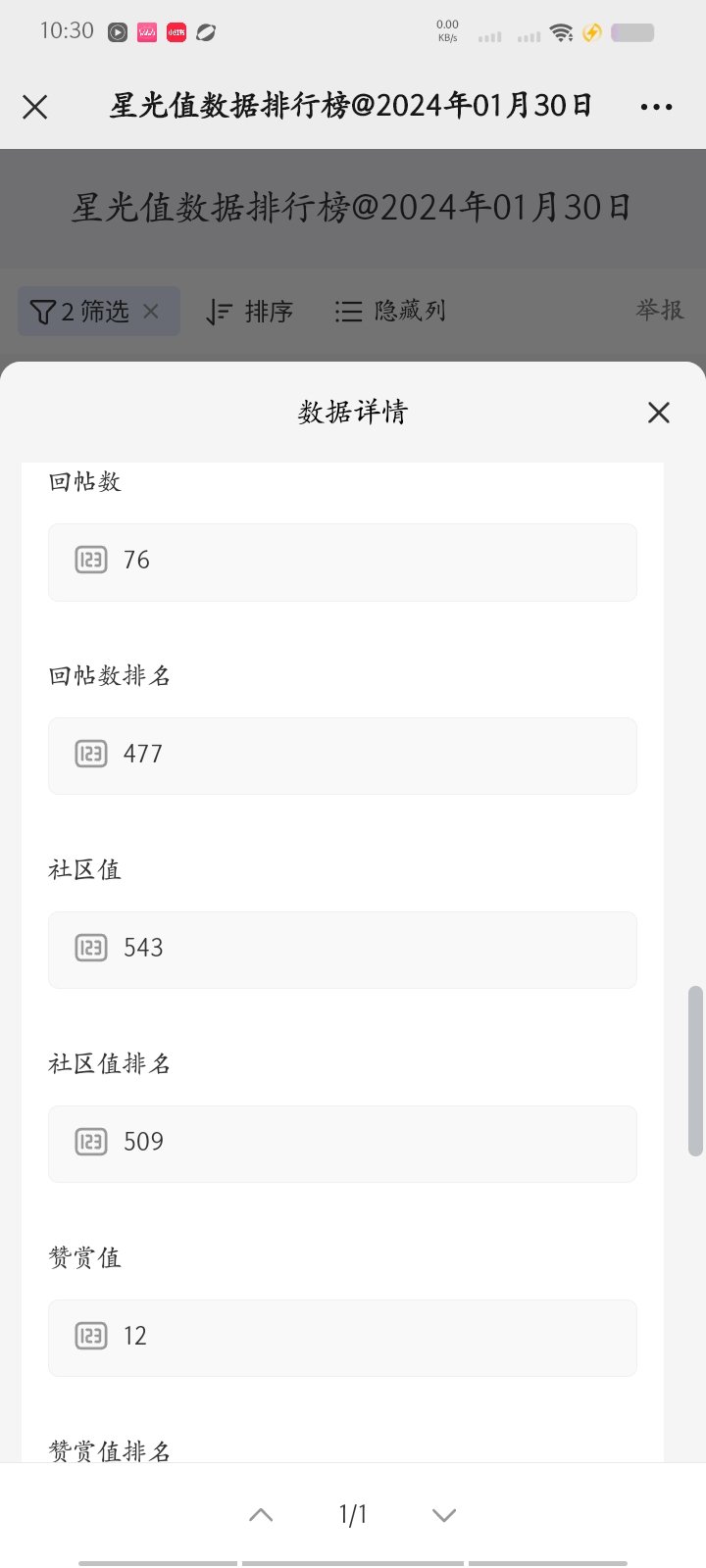Viewport: 706px width, 1568px height.
Task: Select the 回帖数排名 field showing 477
Action: 342,756
